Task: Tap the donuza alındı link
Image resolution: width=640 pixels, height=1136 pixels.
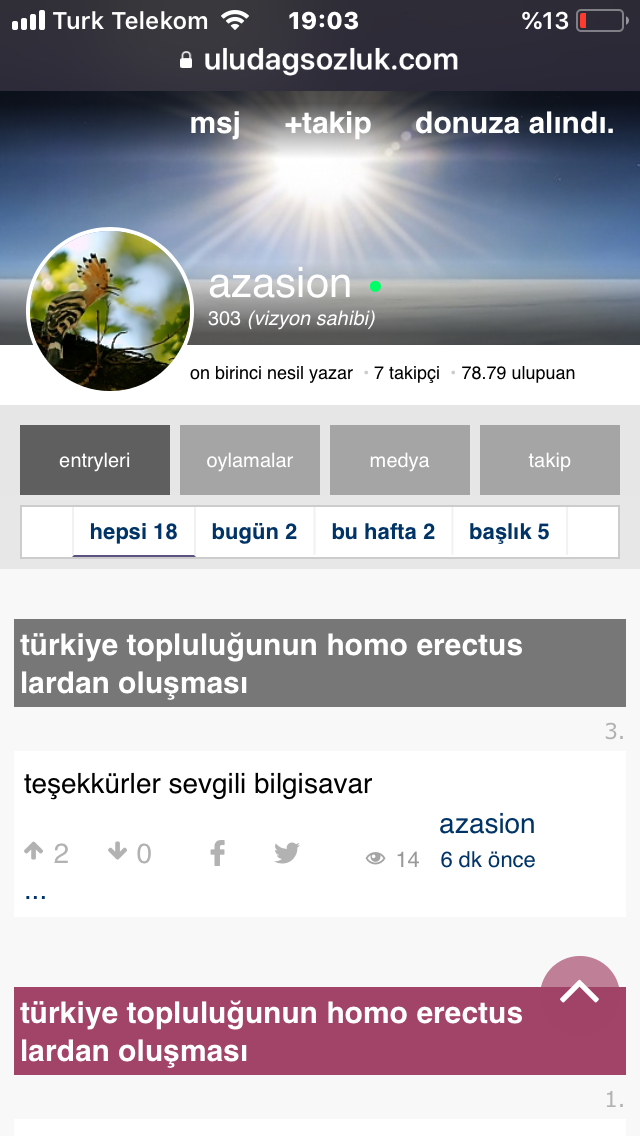Action: 514,124
